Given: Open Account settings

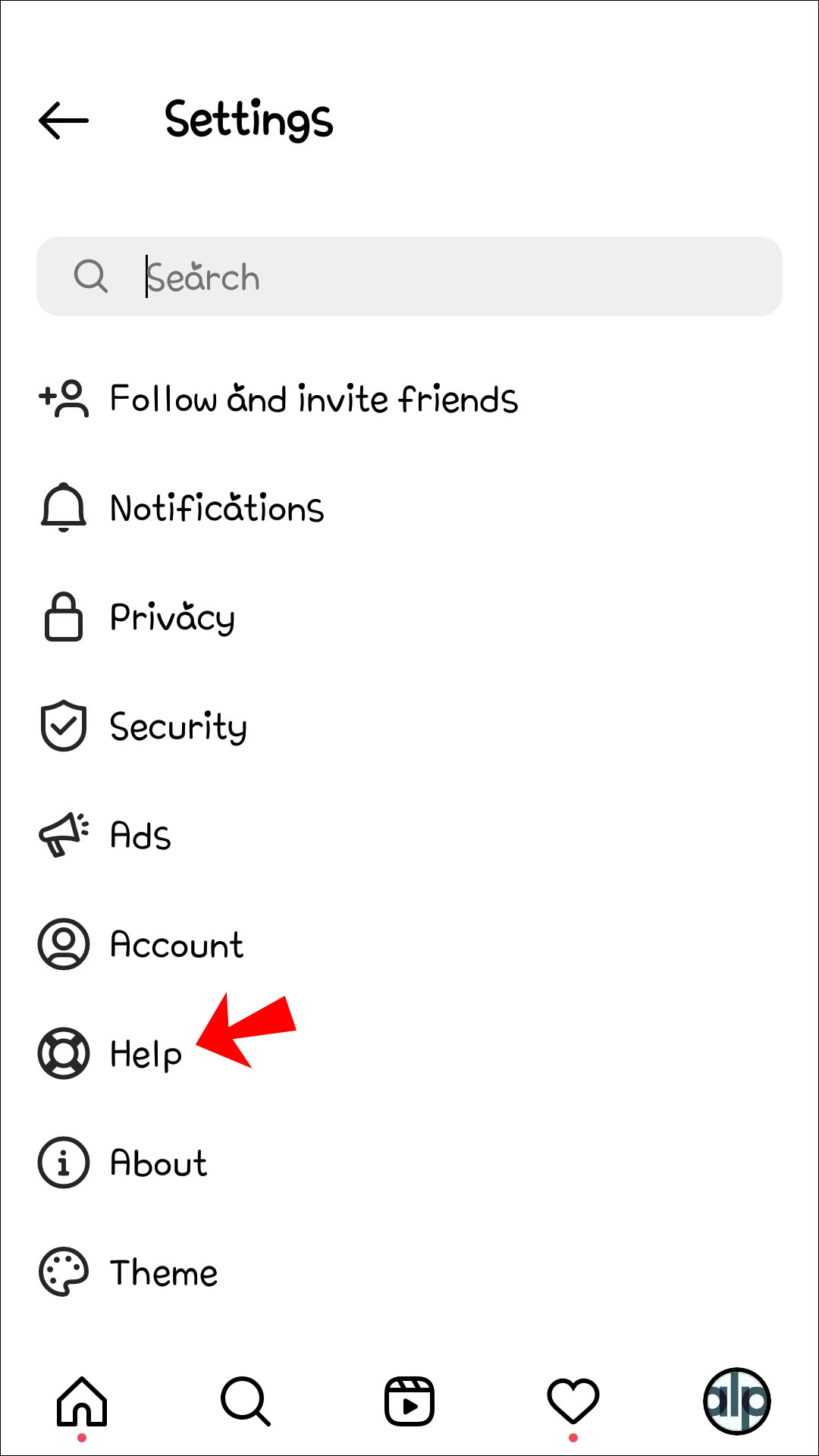Looking at the screenshot, I should tap(177, 945).
